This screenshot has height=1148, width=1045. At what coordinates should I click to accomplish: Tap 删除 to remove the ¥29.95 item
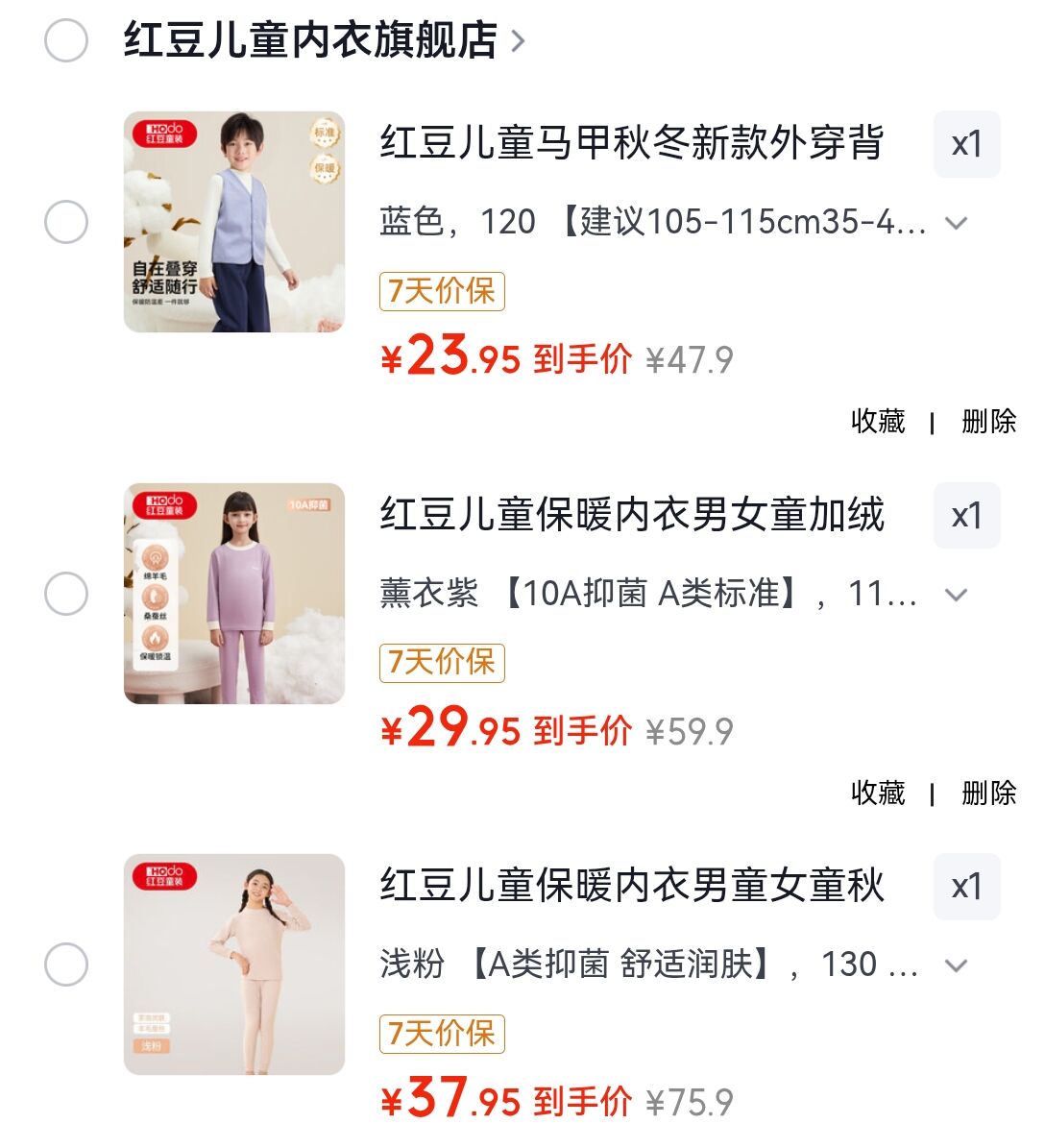[x=988, y=793]
